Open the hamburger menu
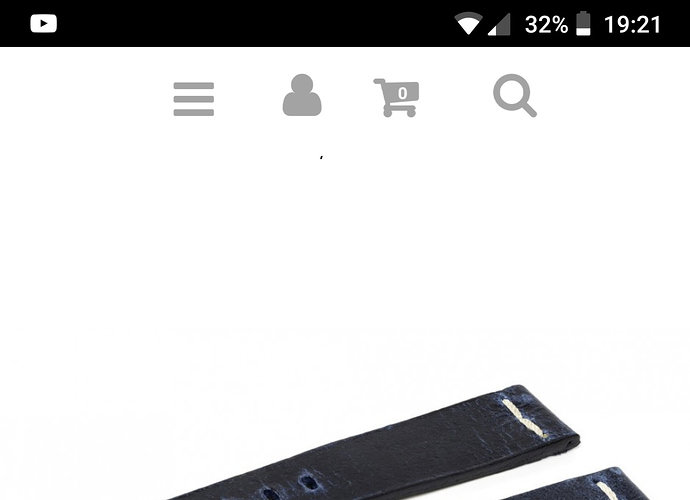 point(193,99)
